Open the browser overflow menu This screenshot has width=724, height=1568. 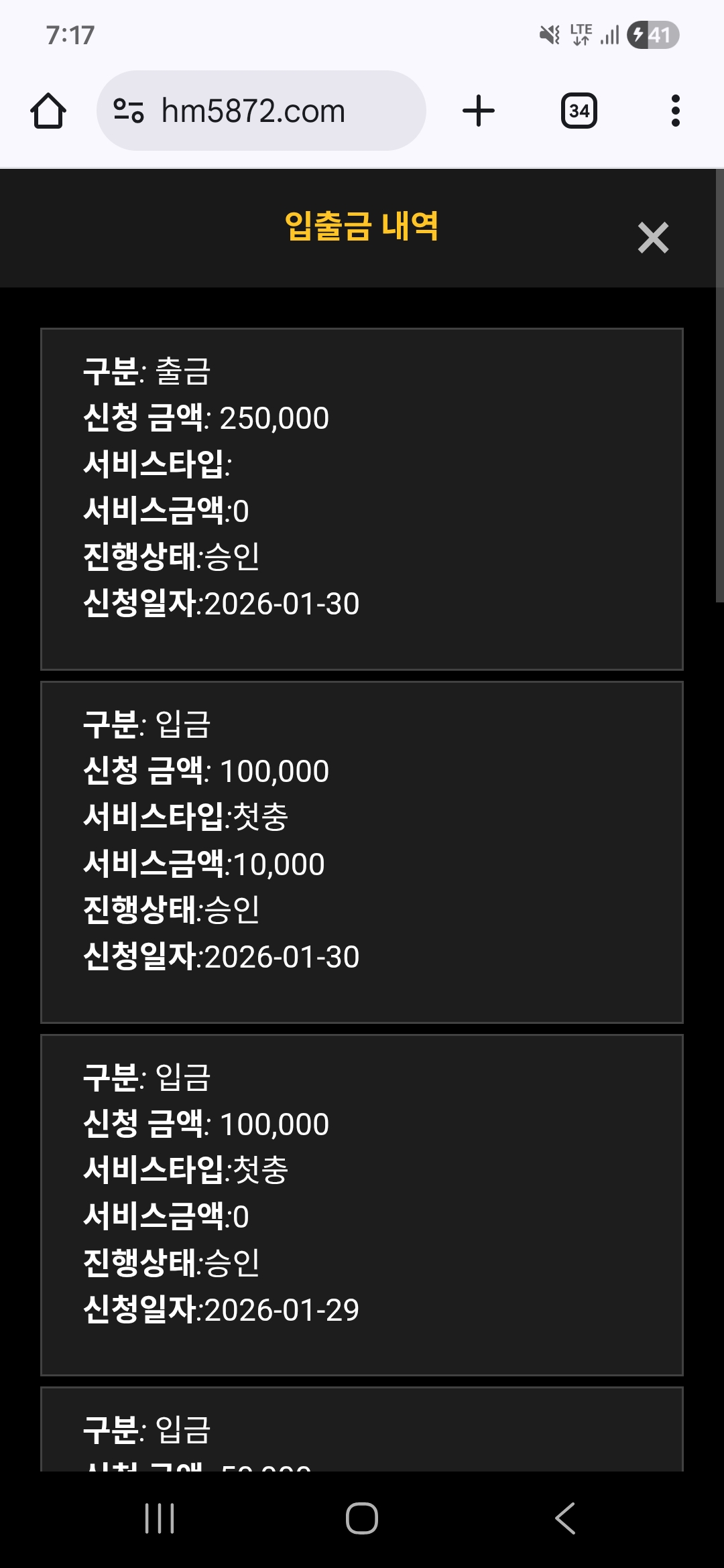[675, 111]
